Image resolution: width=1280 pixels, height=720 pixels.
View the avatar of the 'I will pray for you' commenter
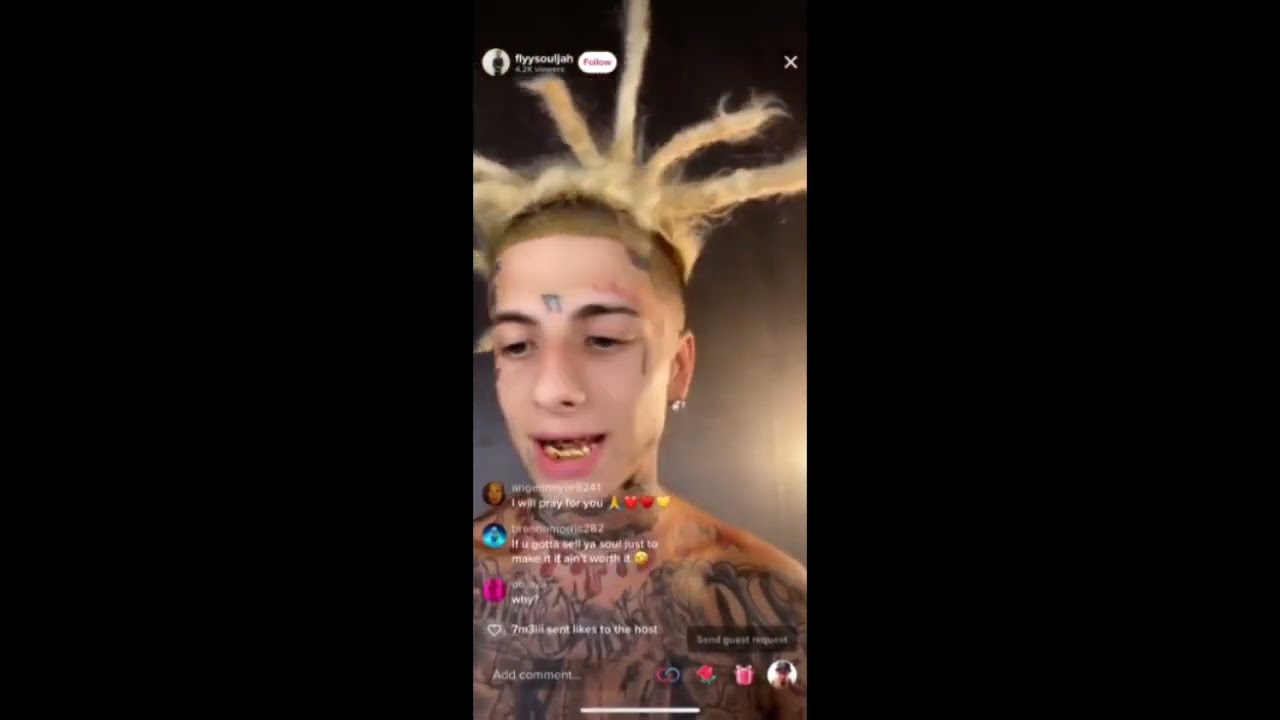pos(494,493)
